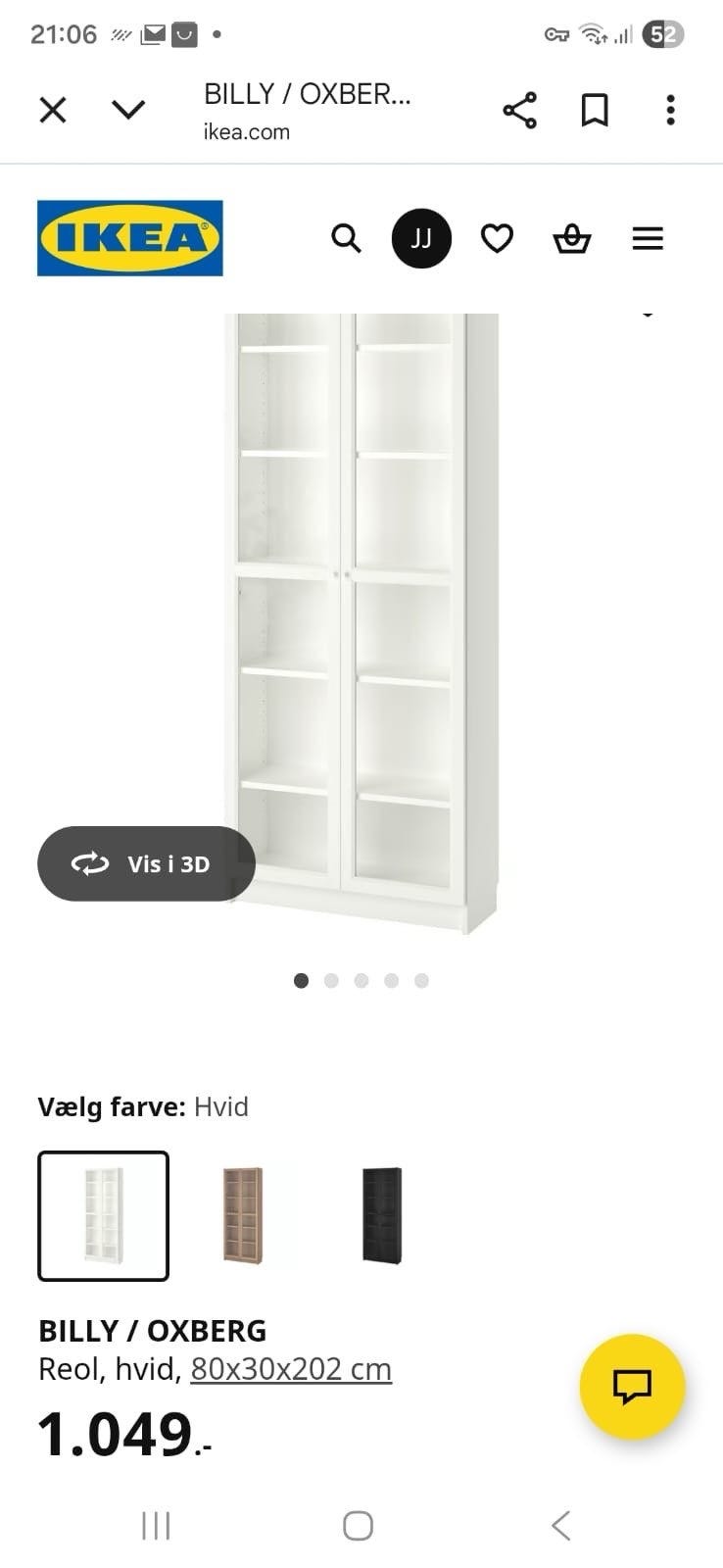
Task: Jump to the second carousel dot
Action: click(331, 980)
